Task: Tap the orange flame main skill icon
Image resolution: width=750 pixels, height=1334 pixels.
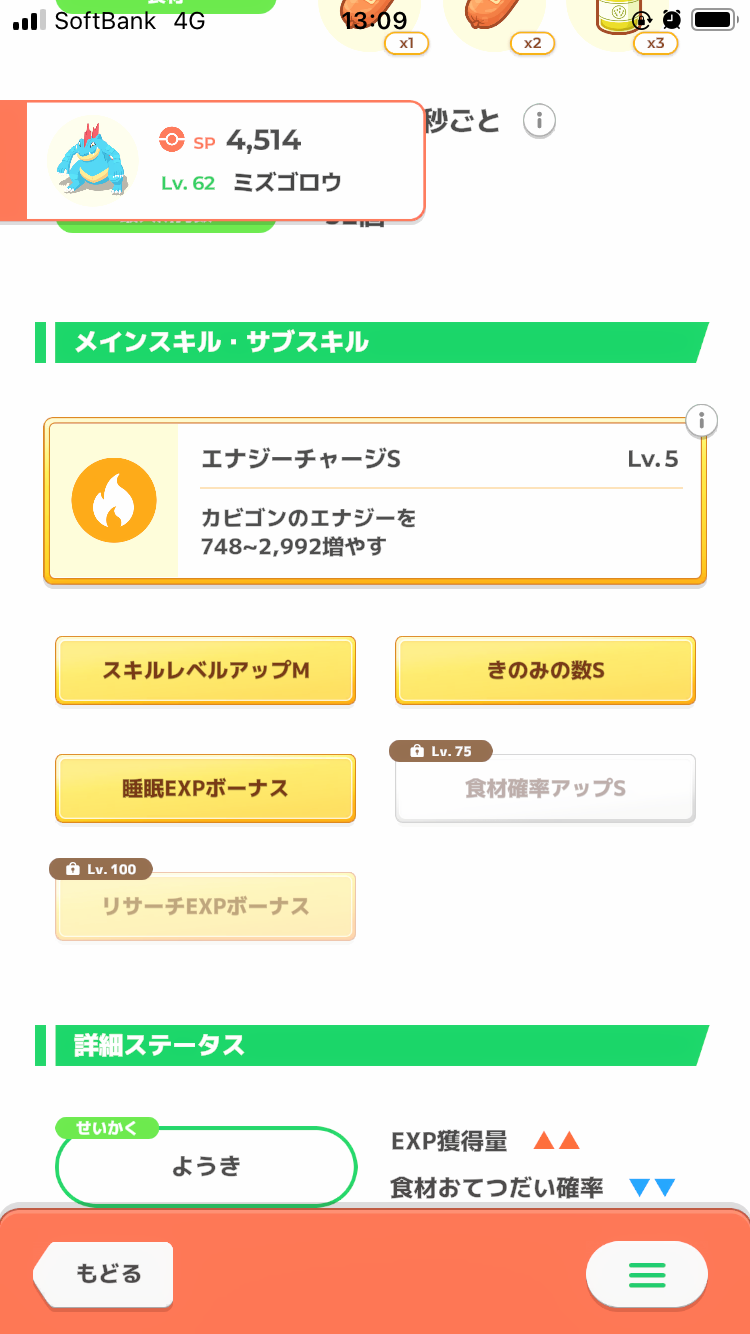Action: pyautogui.click(x=115, y=499)
